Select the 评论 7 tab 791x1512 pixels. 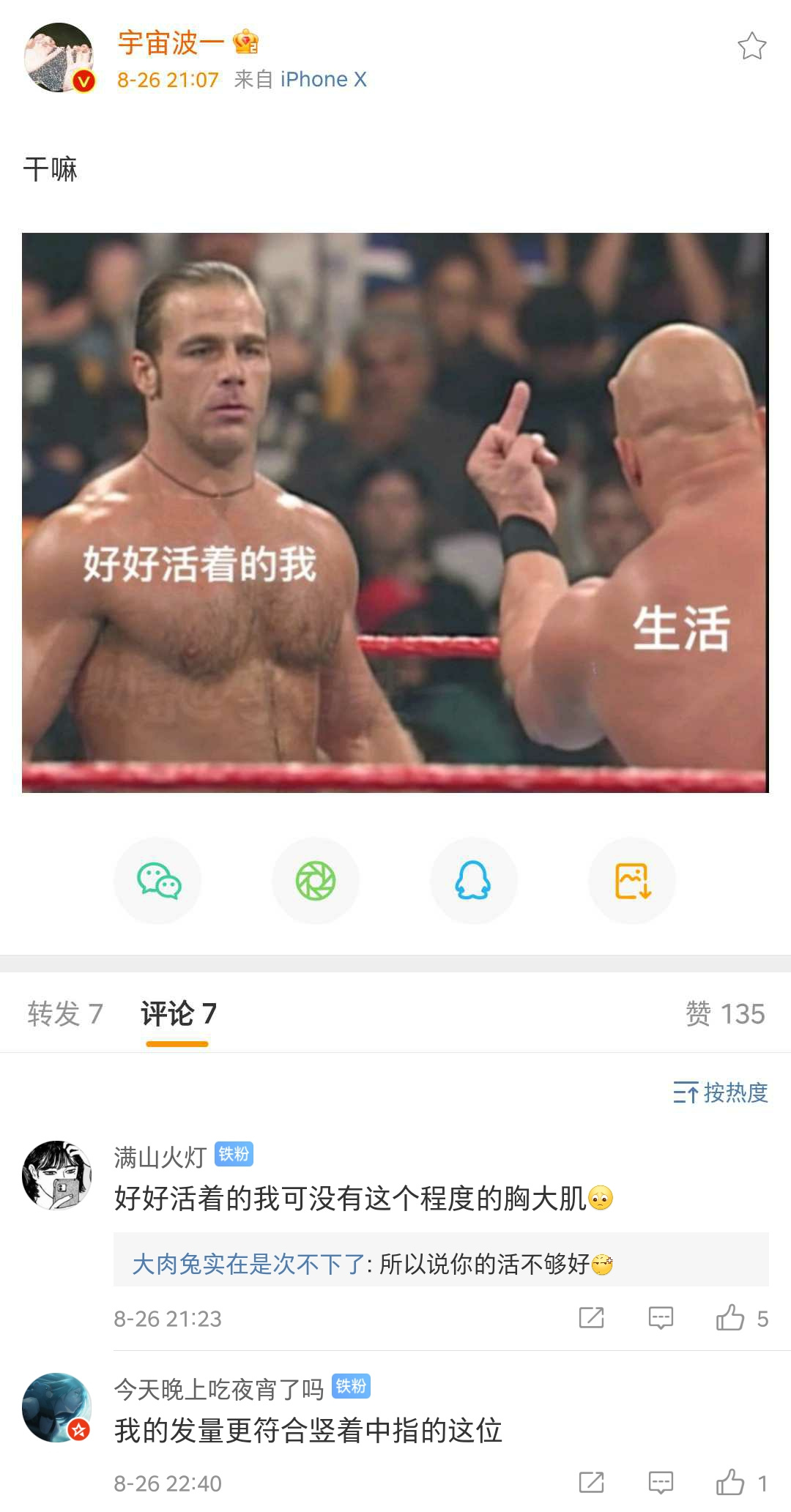(x=178, y=1014)
